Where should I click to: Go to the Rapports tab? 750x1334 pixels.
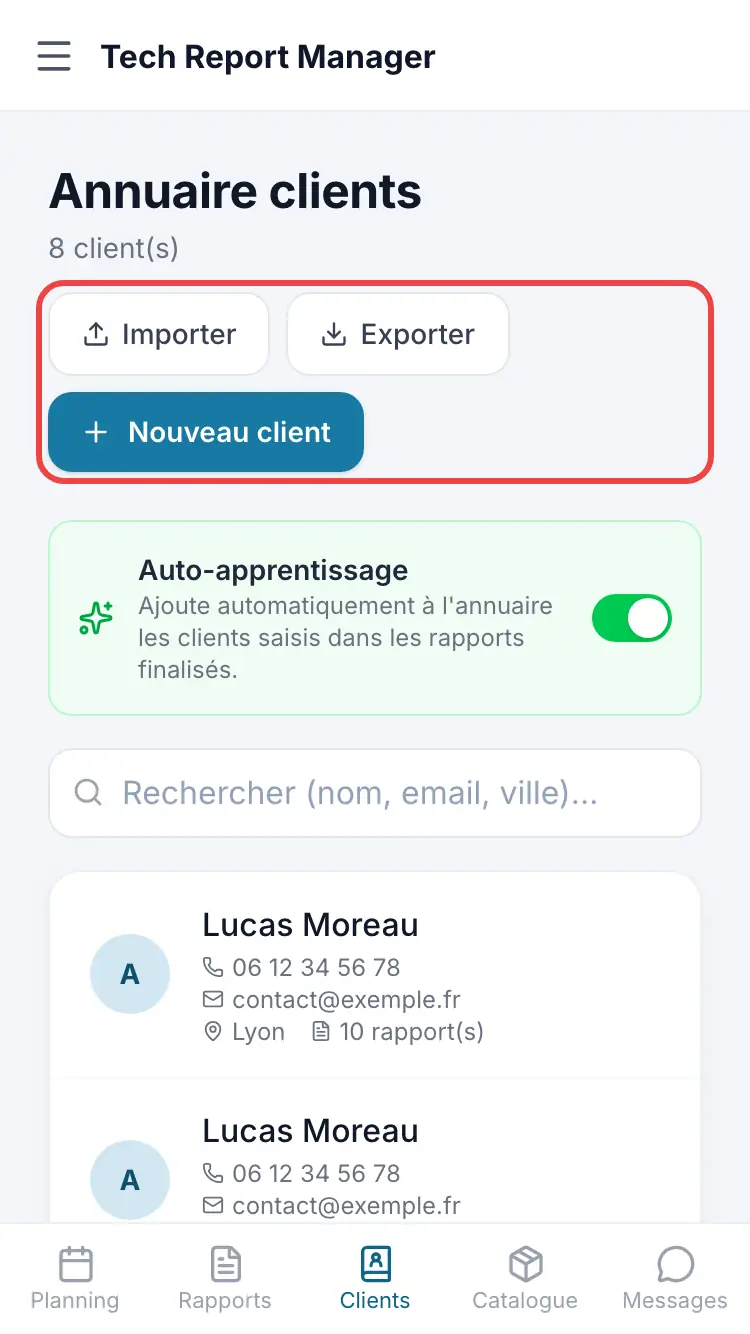point(225,1279)
